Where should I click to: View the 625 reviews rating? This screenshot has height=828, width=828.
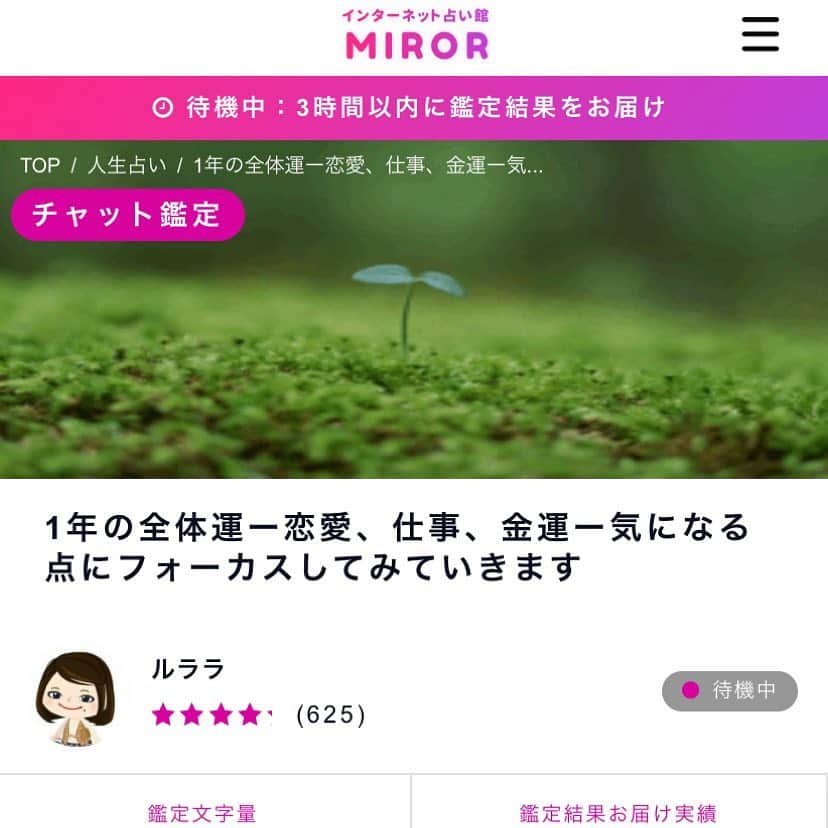[260, 715]
